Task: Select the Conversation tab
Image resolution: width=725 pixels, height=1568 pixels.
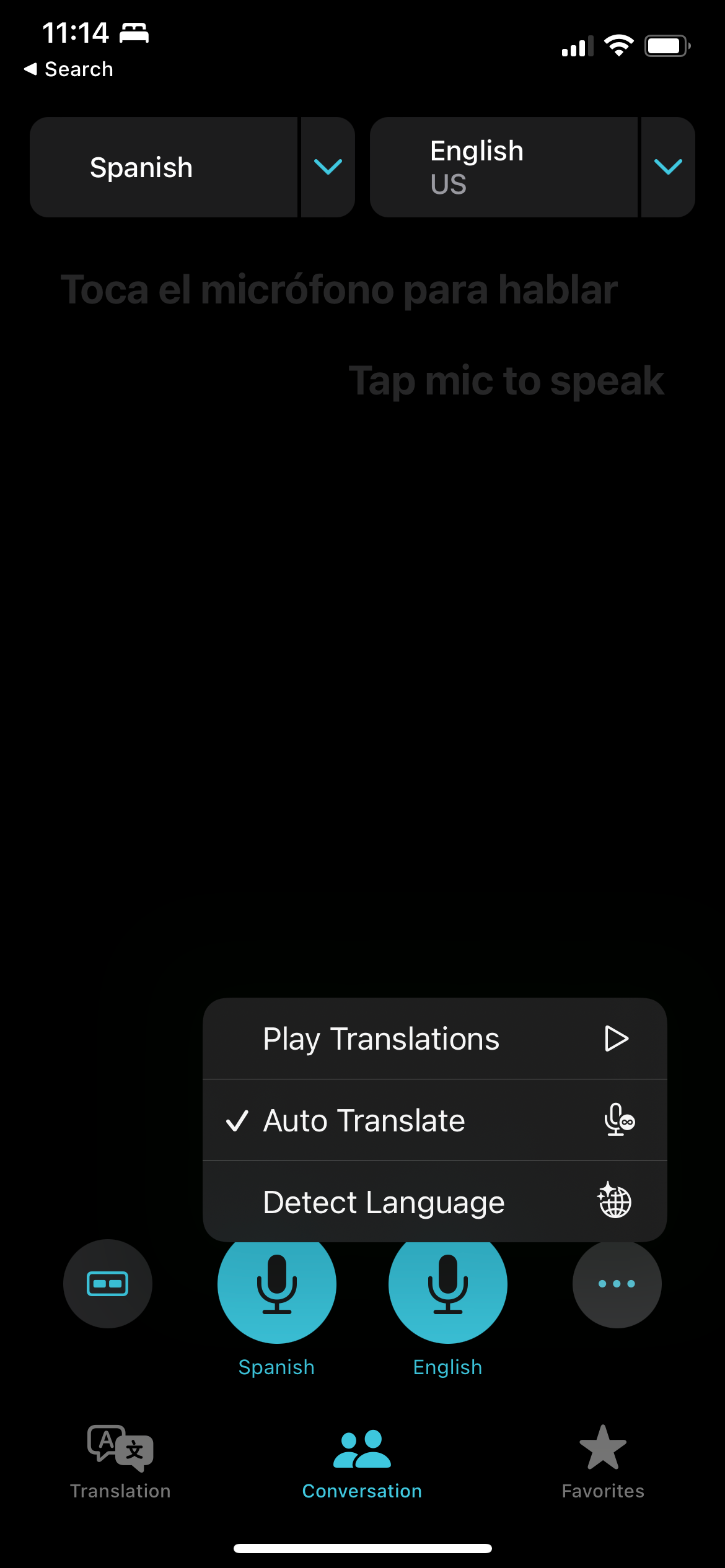Action: 362,1461
